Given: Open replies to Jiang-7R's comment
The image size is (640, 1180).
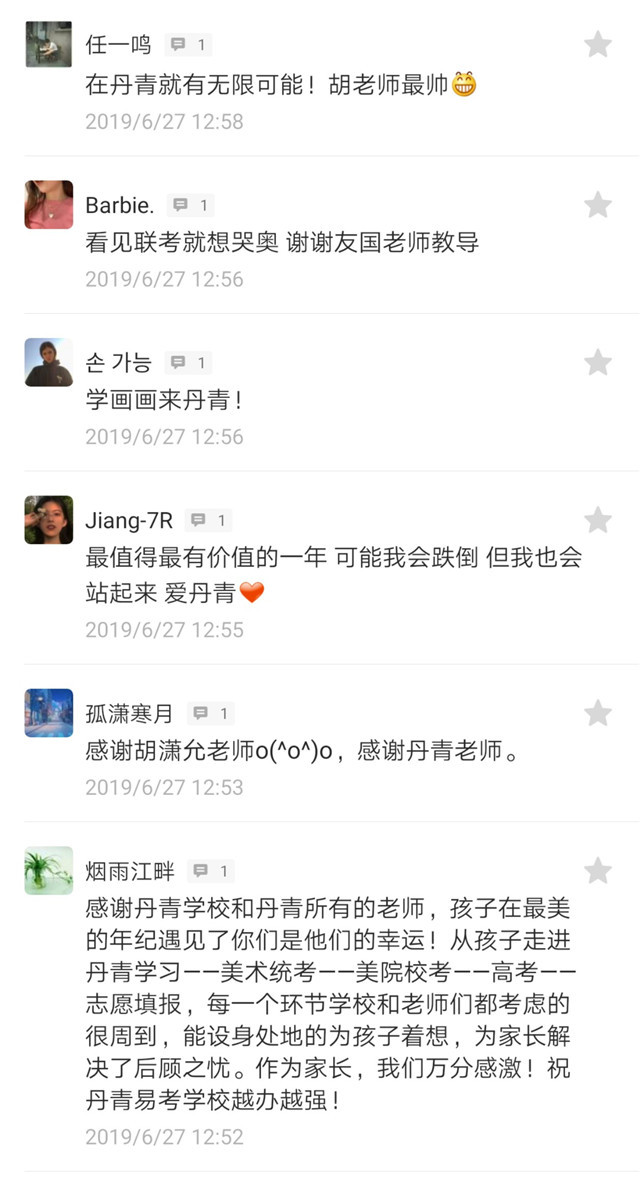Looking at the screenshot, I should (x=210, y=520).
